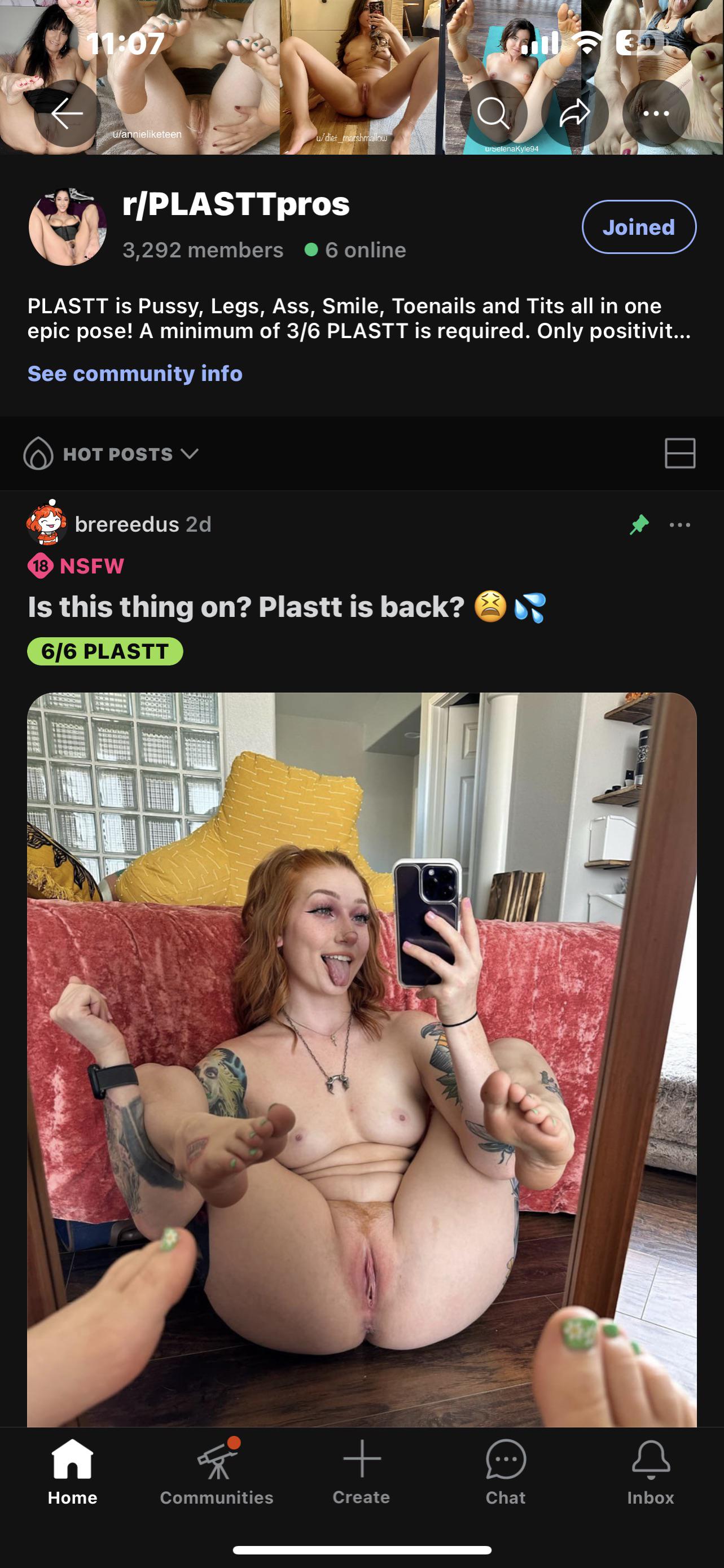Filter by 6/6 PLASTT flair
Image resolution: width=724 pixels, height=1568 pixels.
[x=104, y=651]
